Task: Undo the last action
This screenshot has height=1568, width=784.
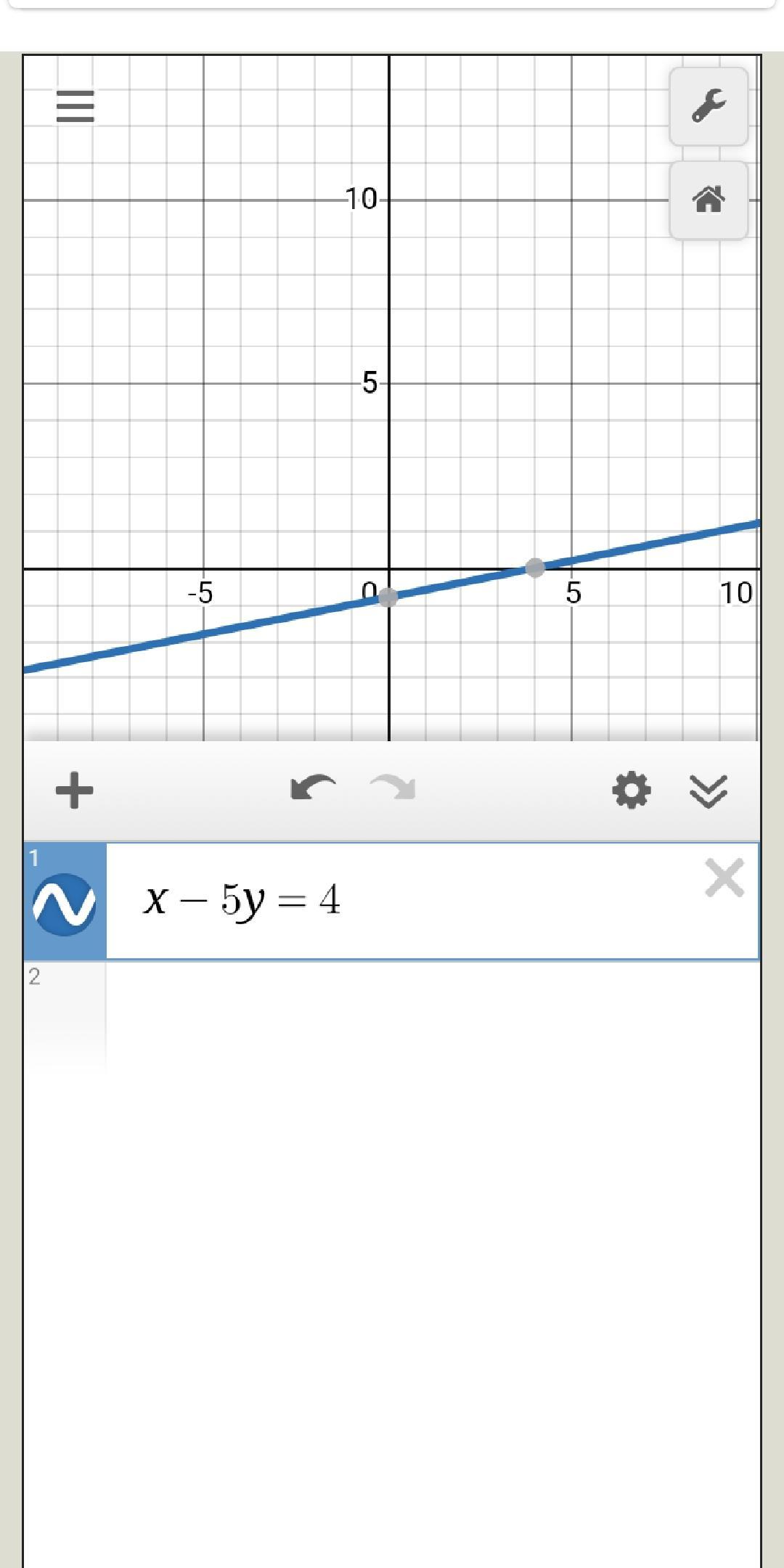Action: point(312,789)
